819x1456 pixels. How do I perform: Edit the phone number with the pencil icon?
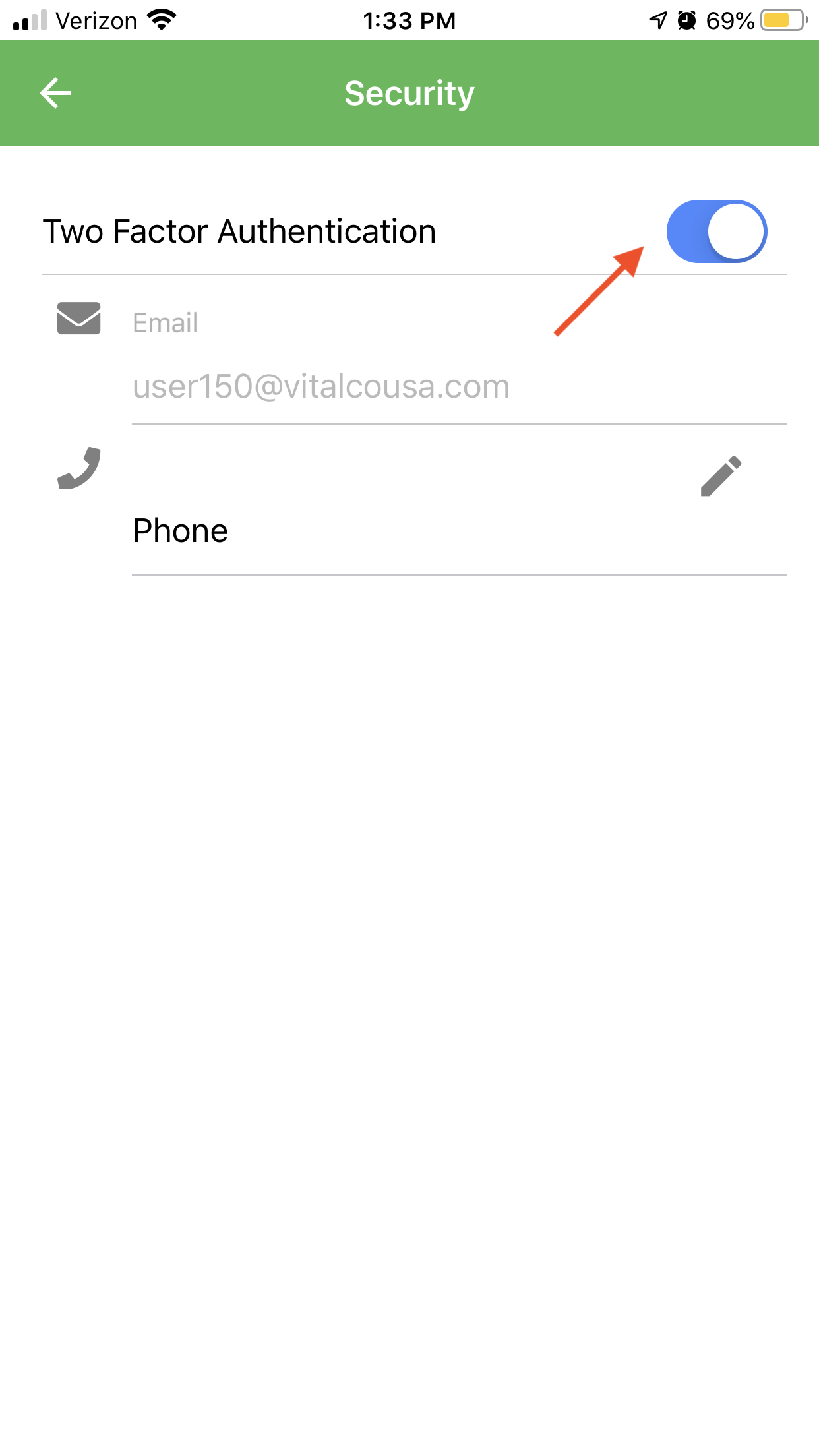pos(721,475)
